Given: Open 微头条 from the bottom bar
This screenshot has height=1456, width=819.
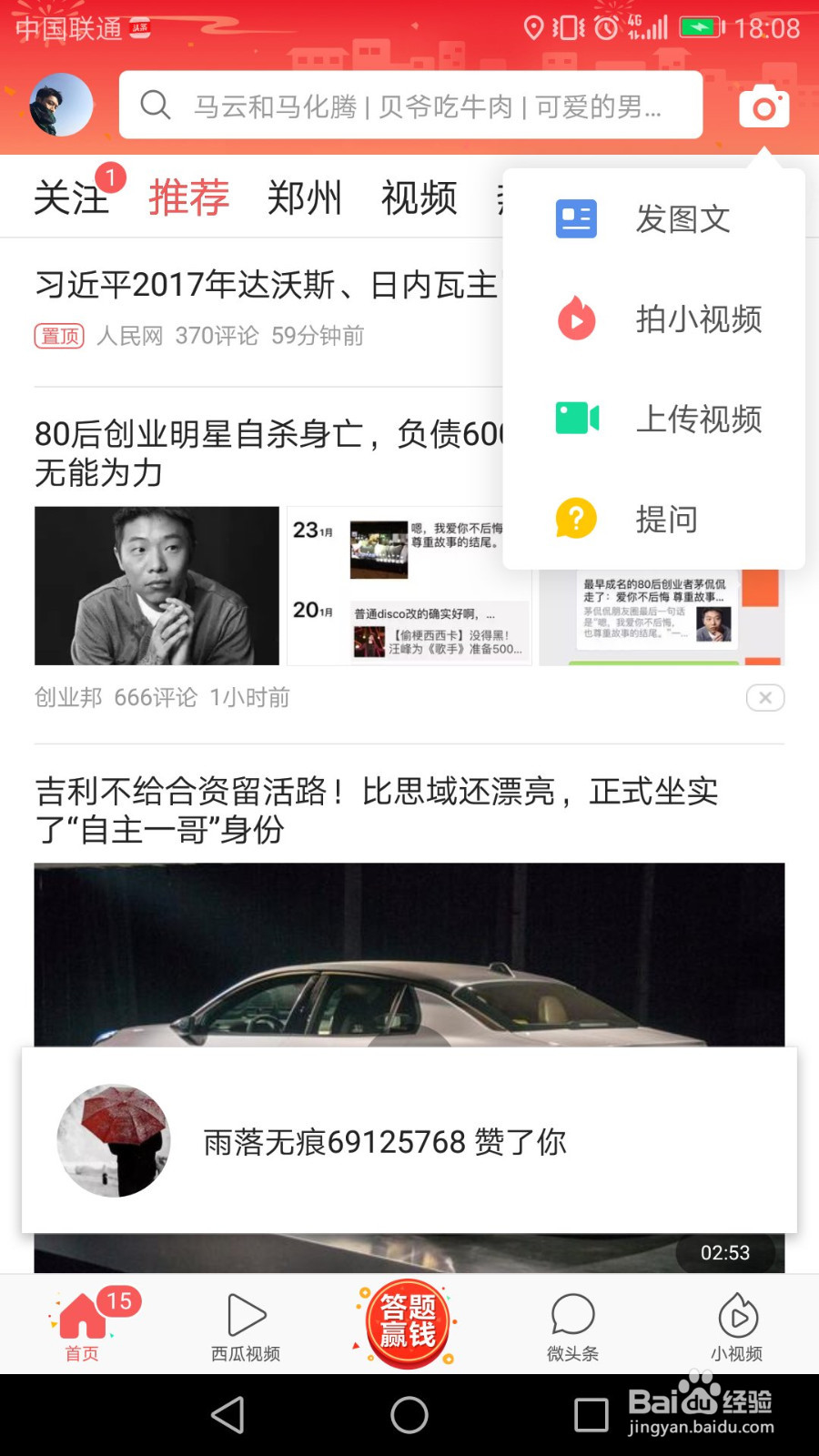Looking at the screenshot, I should 571,1324.
